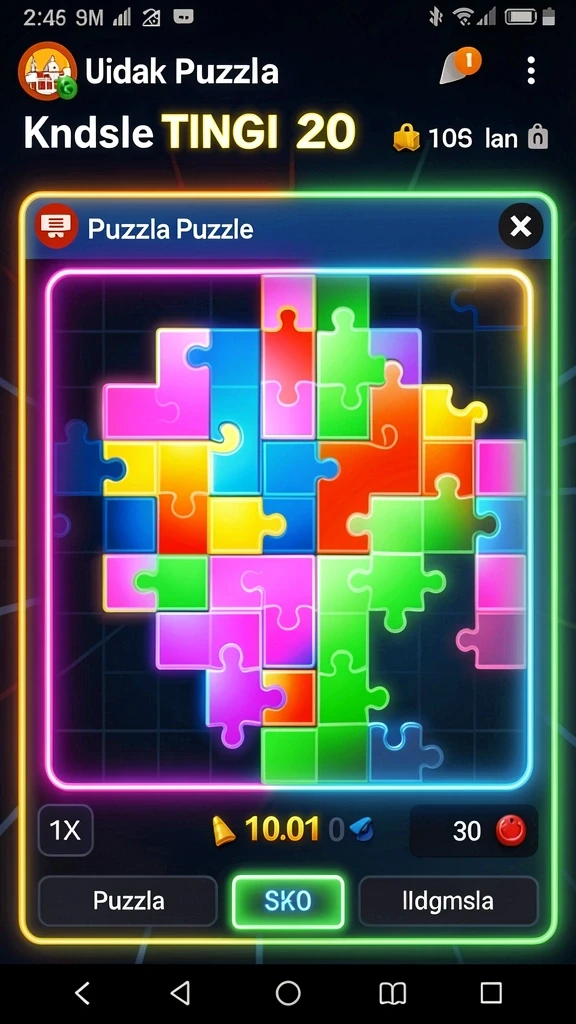
Task: Open the three-dot overflow menu
Action: (x=531, y=70)
